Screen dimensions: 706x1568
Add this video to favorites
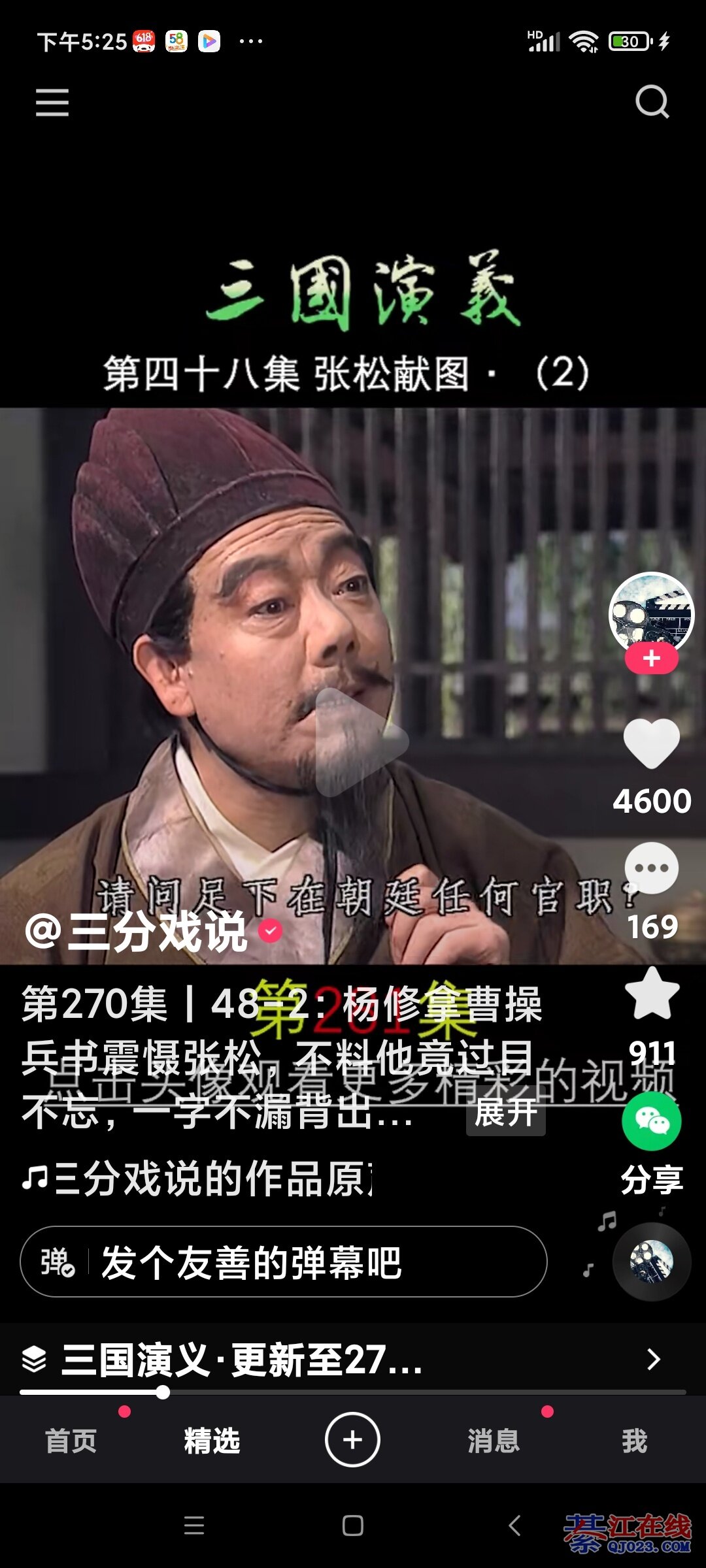[x=651, y=994]
